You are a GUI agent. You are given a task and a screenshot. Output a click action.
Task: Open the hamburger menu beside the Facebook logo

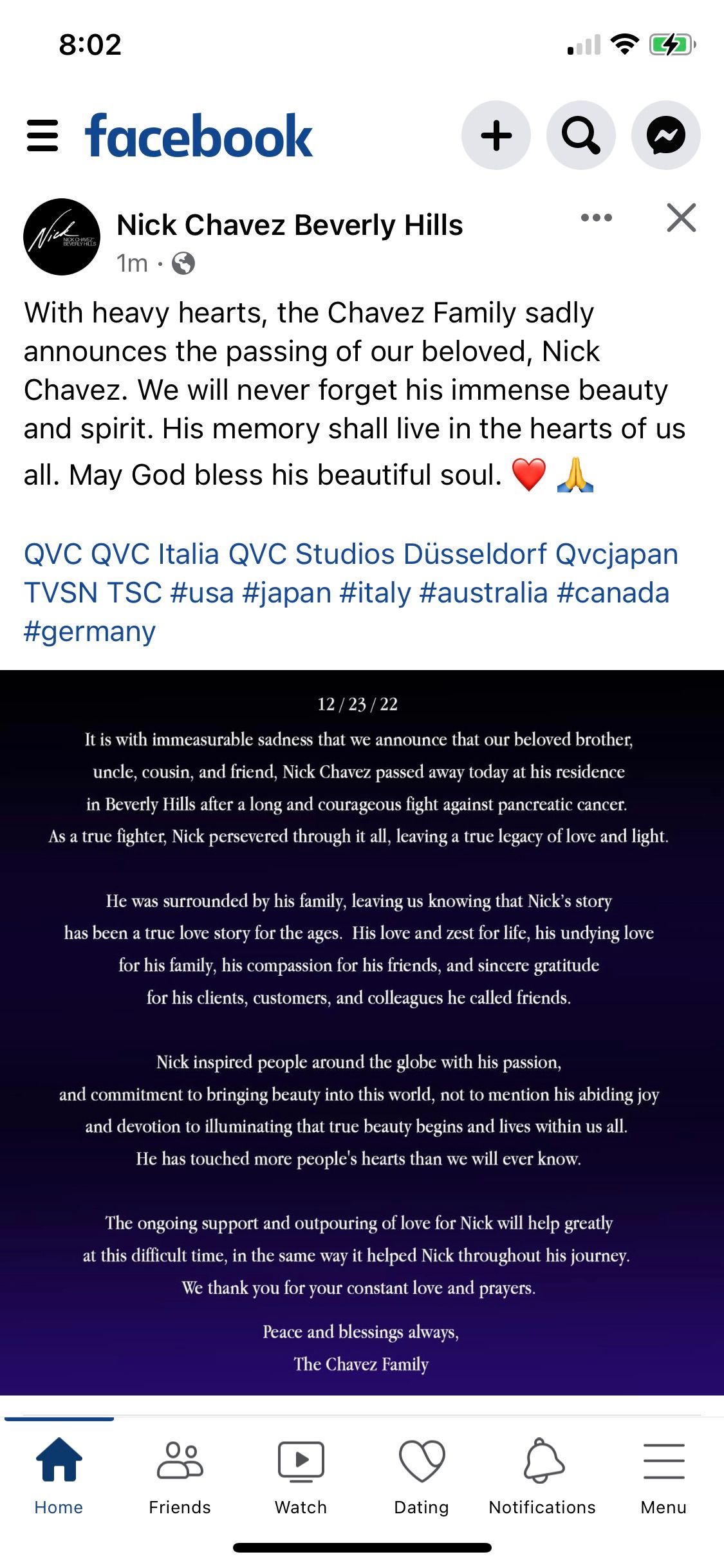tap(42, 136)
